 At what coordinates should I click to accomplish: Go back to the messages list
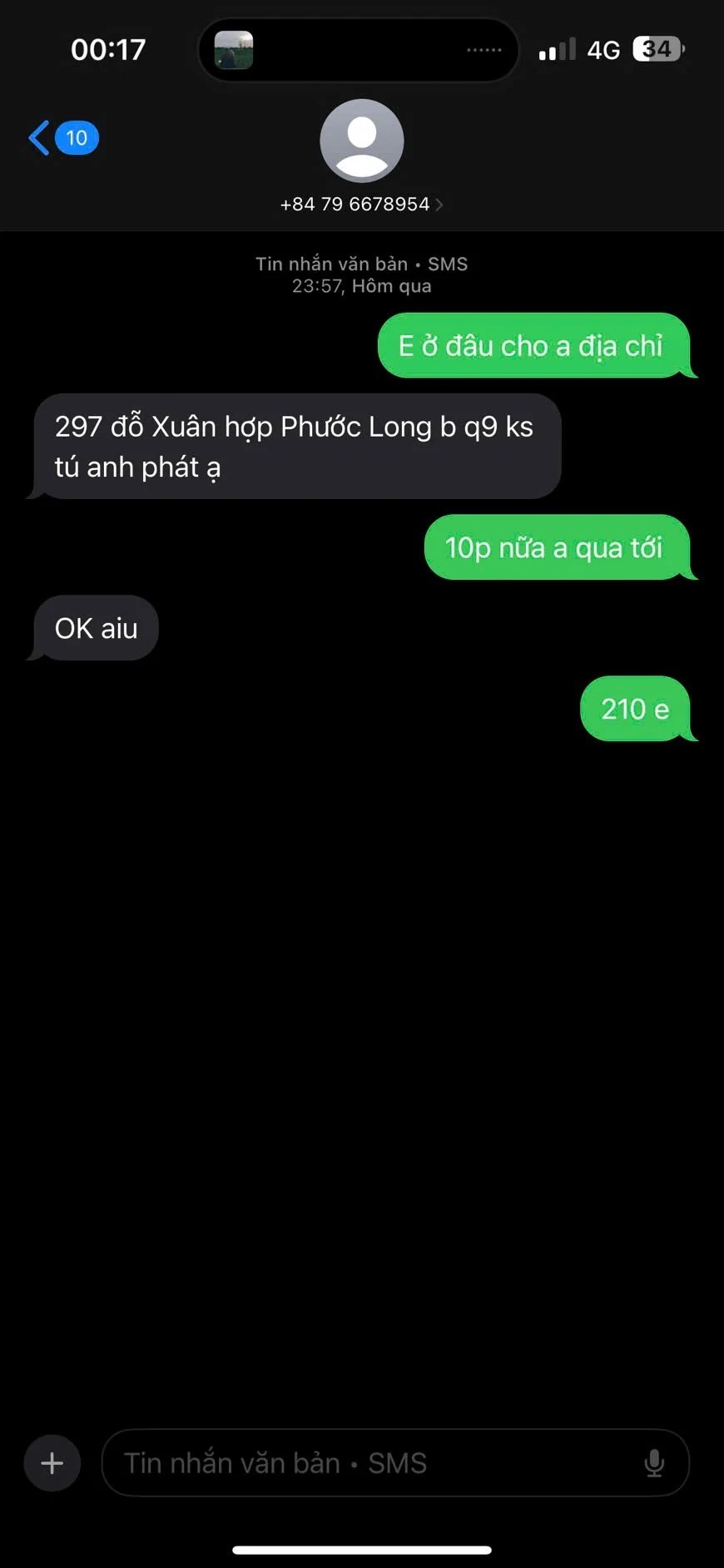pyautogui.click(x=62, y=138)
